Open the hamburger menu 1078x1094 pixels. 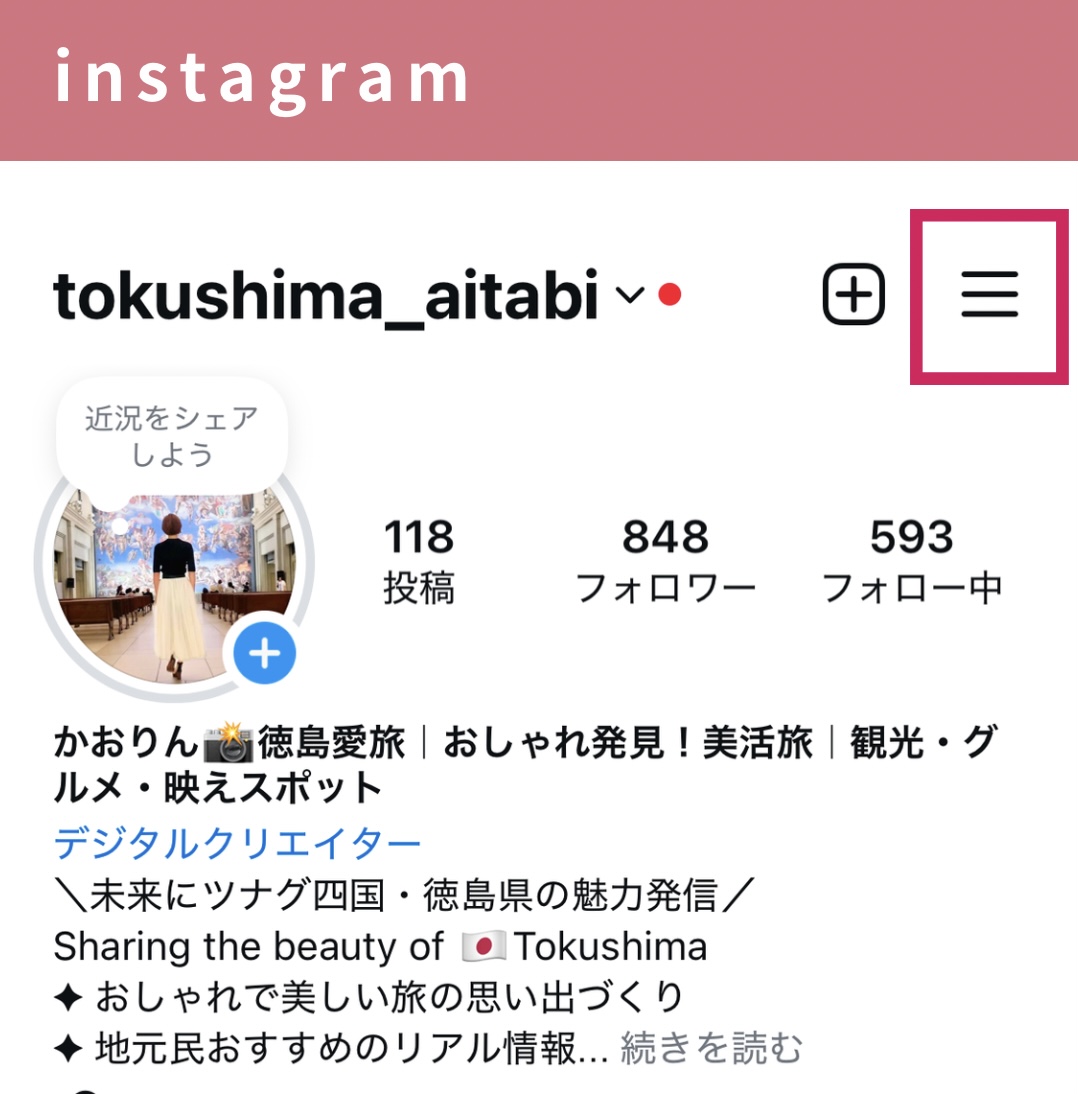coord(989,296)
